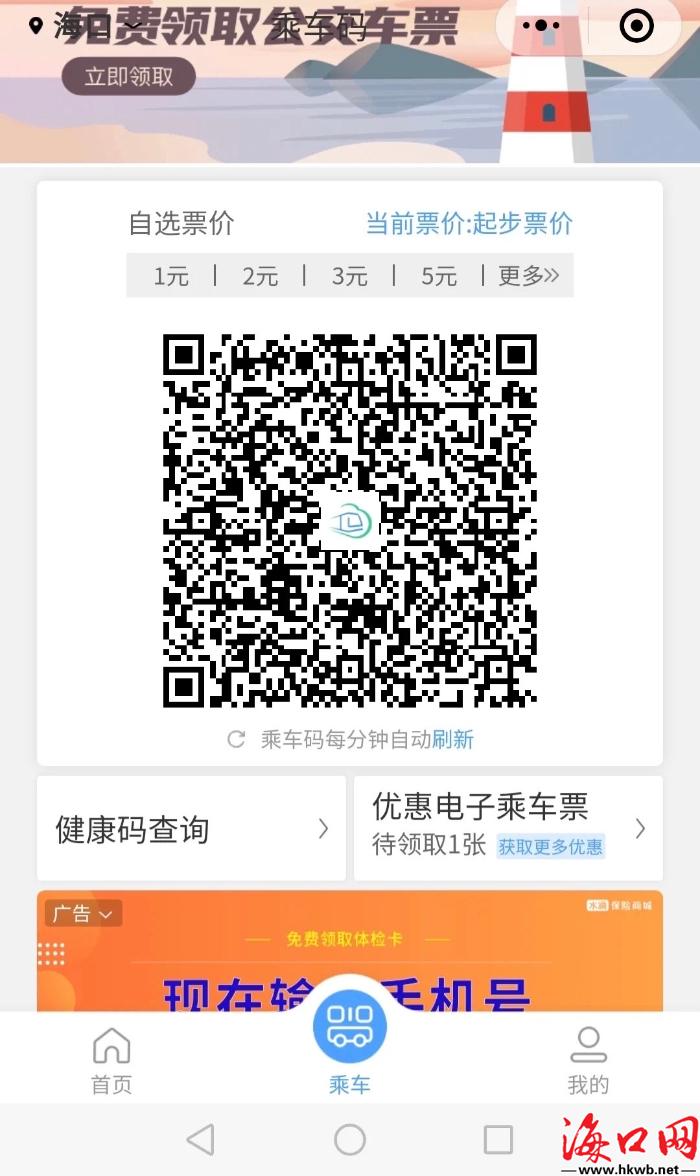Screen dimensions: 700x1176
Task: Select the 1元 ticket price
Action: pos(171,276)
